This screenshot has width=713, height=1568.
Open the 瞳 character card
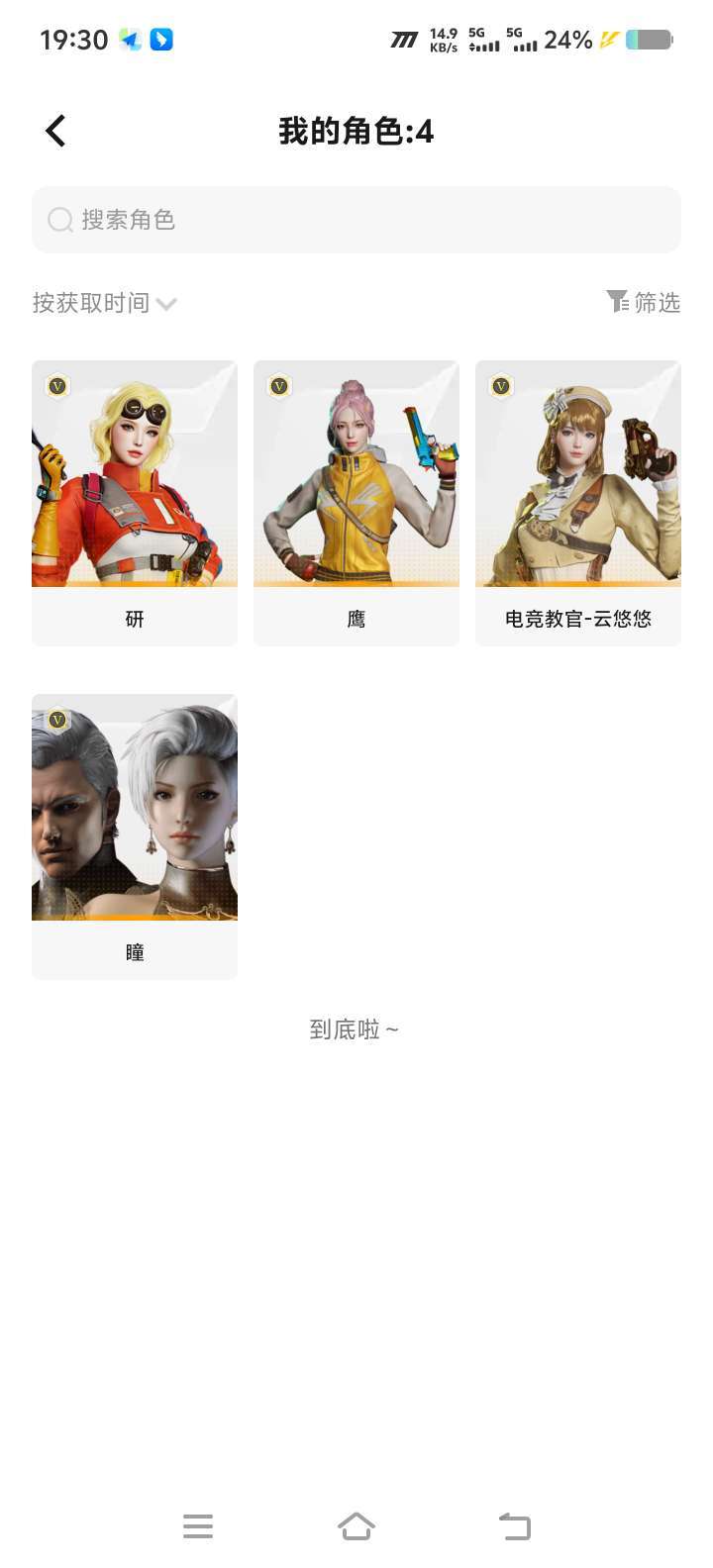(135, 836)
